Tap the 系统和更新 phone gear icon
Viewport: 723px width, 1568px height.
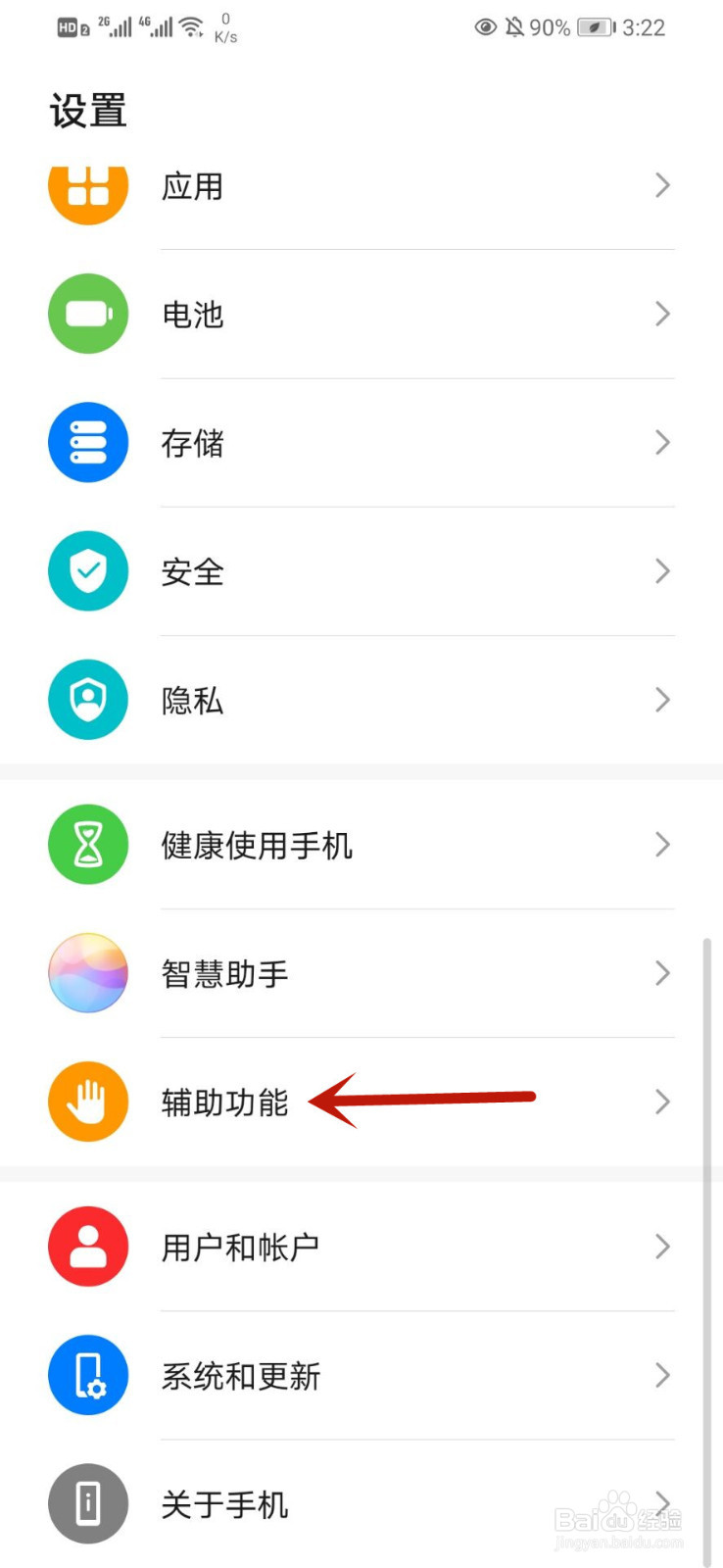click(x=88, y=1375)
